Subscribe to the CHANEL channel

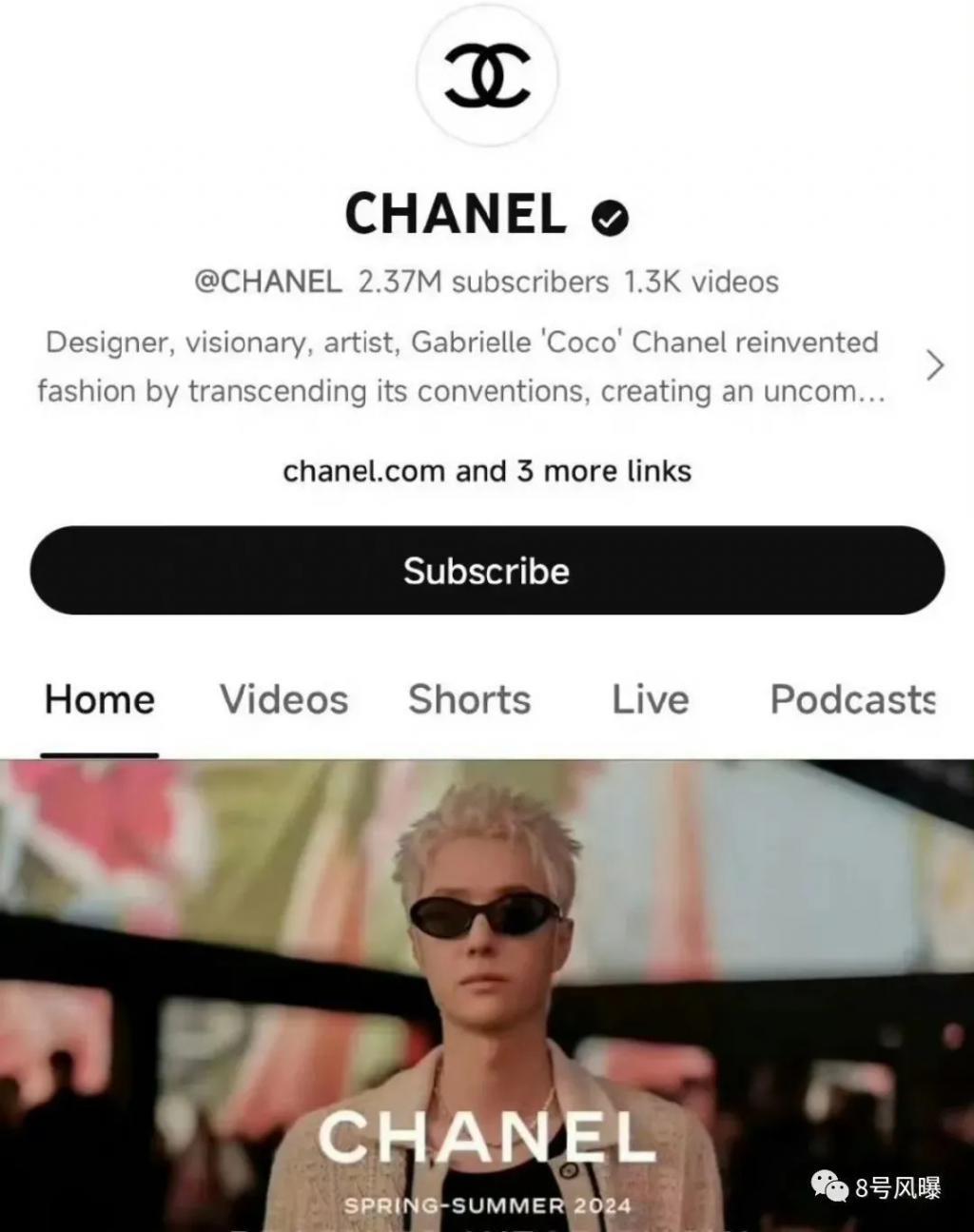click(x=487, y=571)
